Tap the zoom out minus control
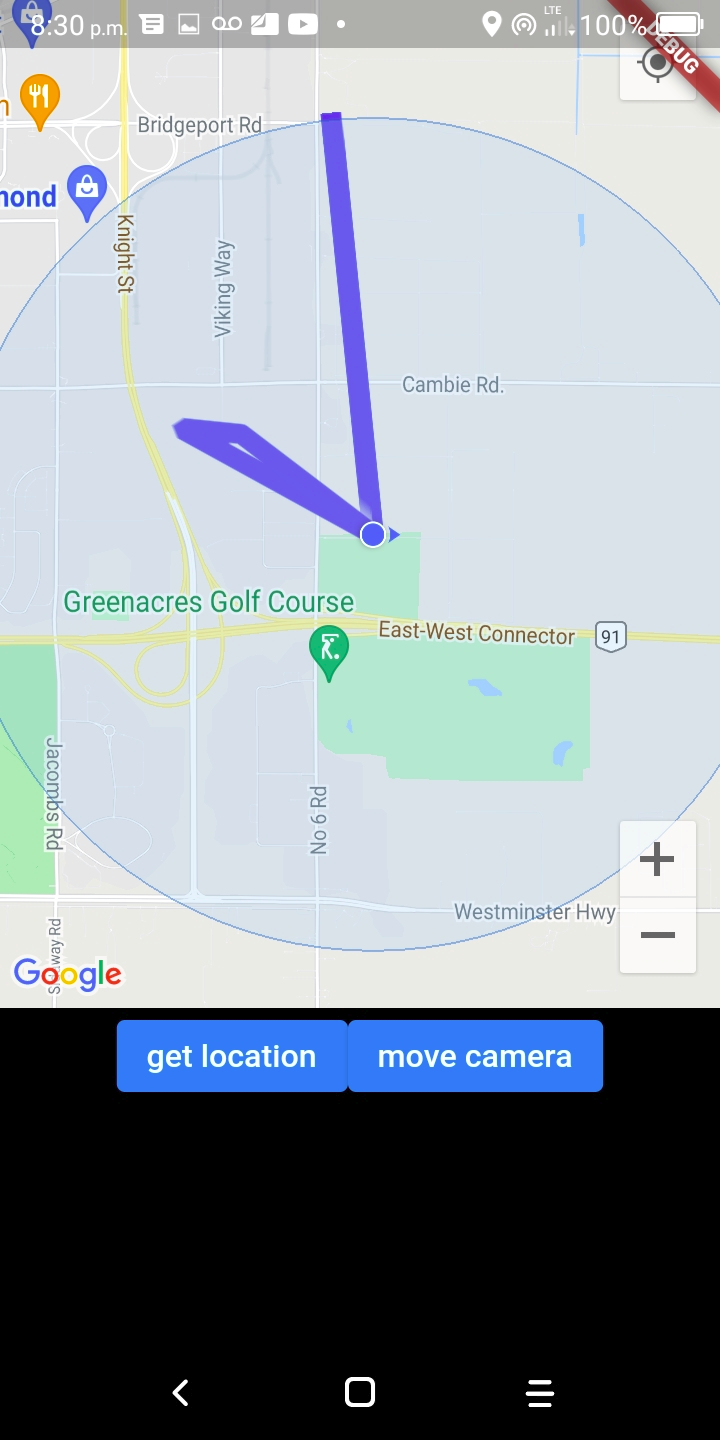720x1440 pixels. coord(657,935)
